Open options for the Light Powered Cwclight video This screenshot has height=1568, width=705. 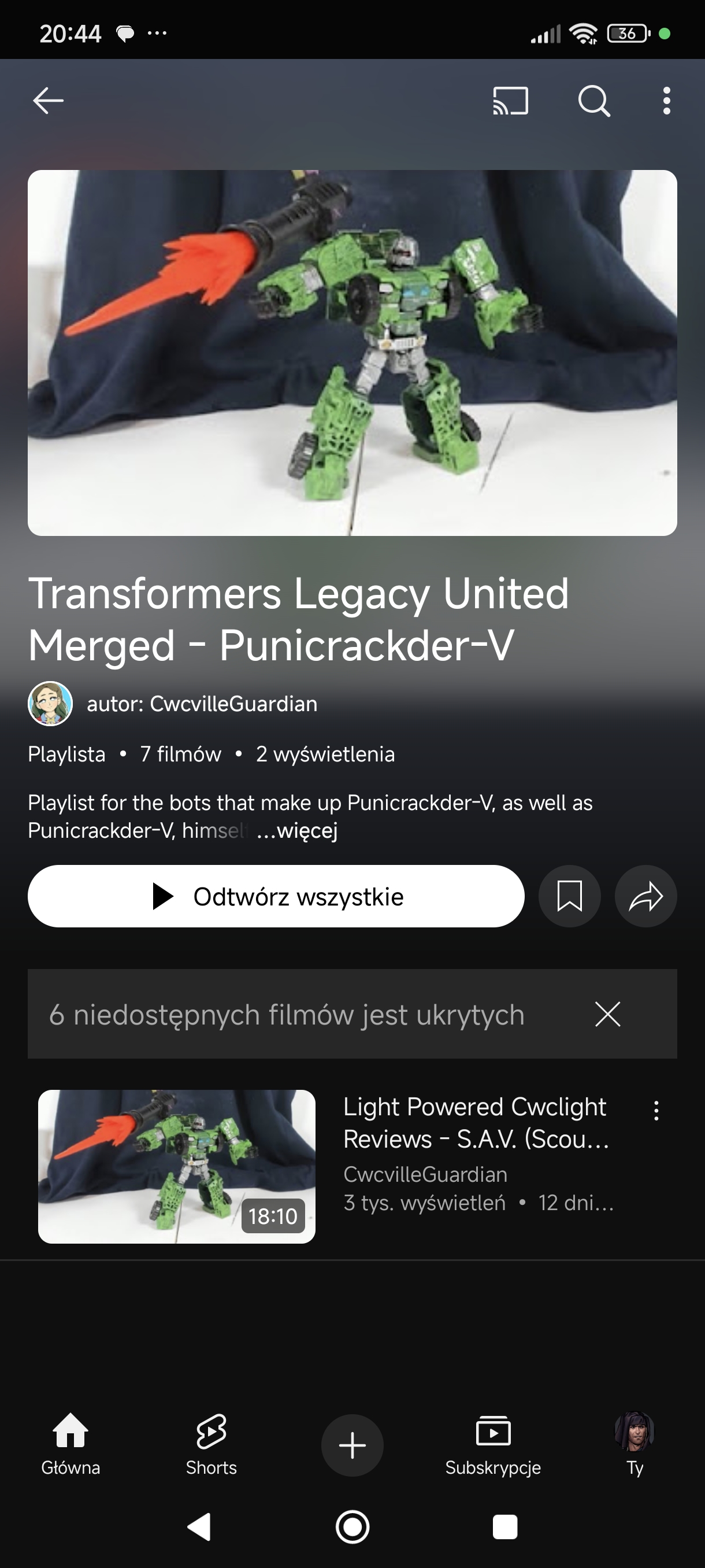656,1111
